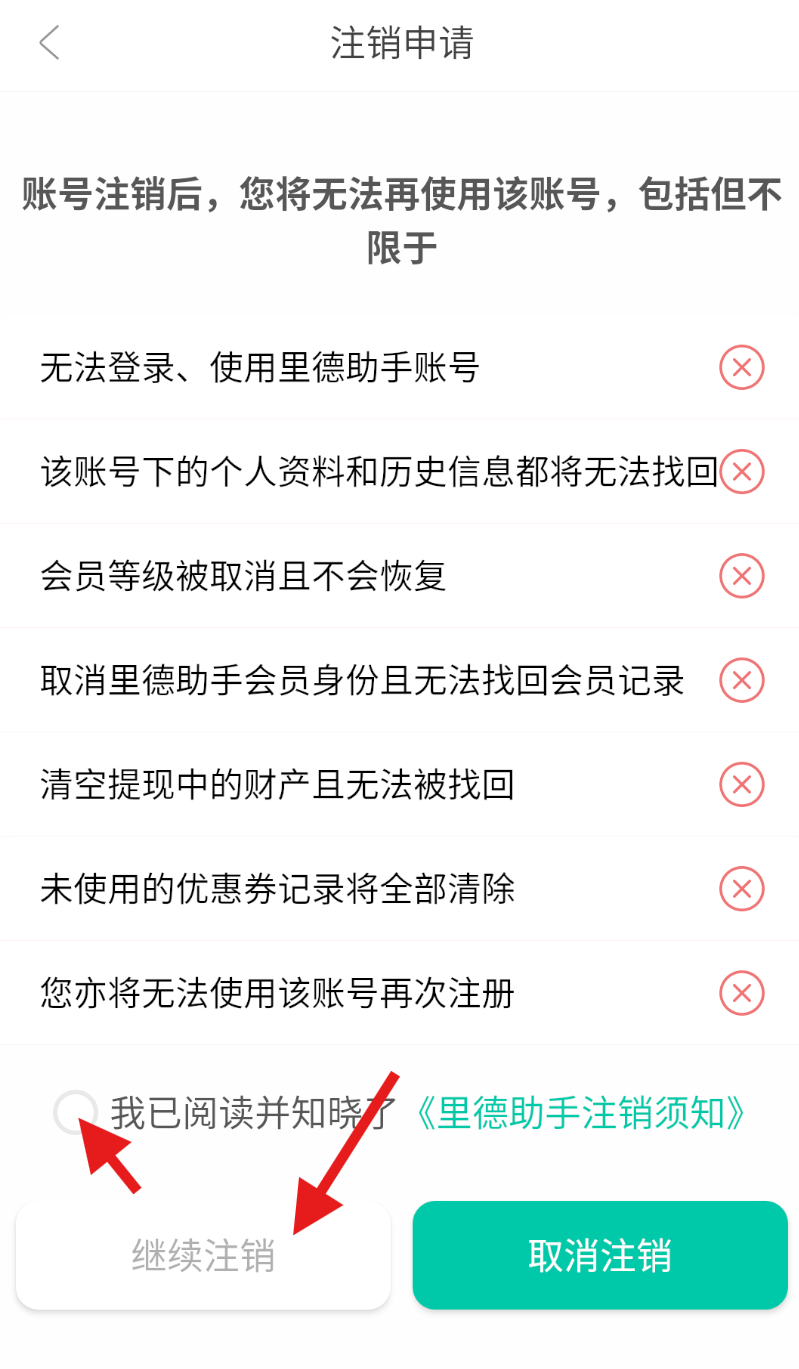Image resolution: width=799 pixels, height=1369 pixels.
Task: Go back from the 注销申请 page
Action: [49, 43]
